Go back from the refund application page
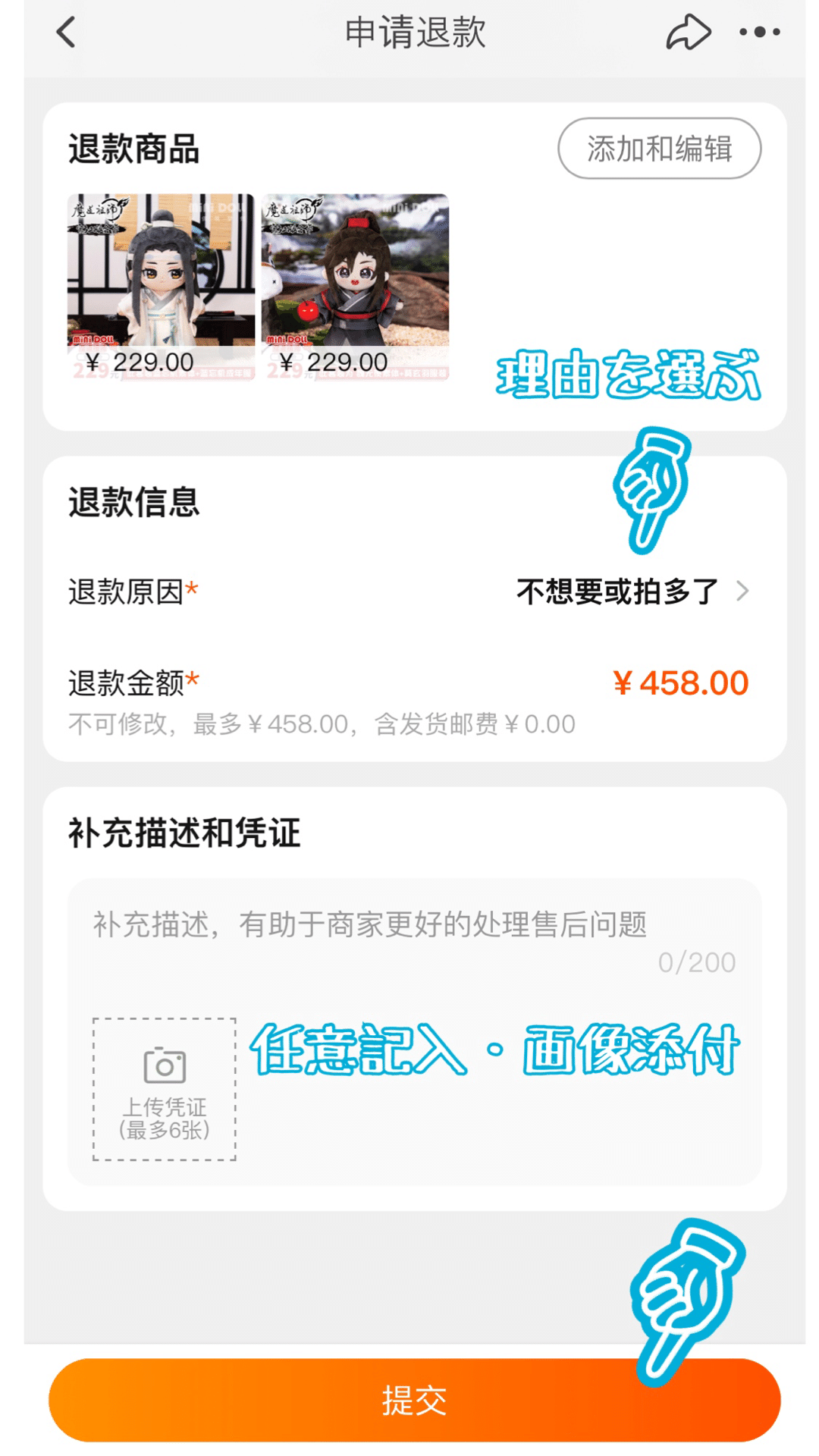 pos(66,33)
